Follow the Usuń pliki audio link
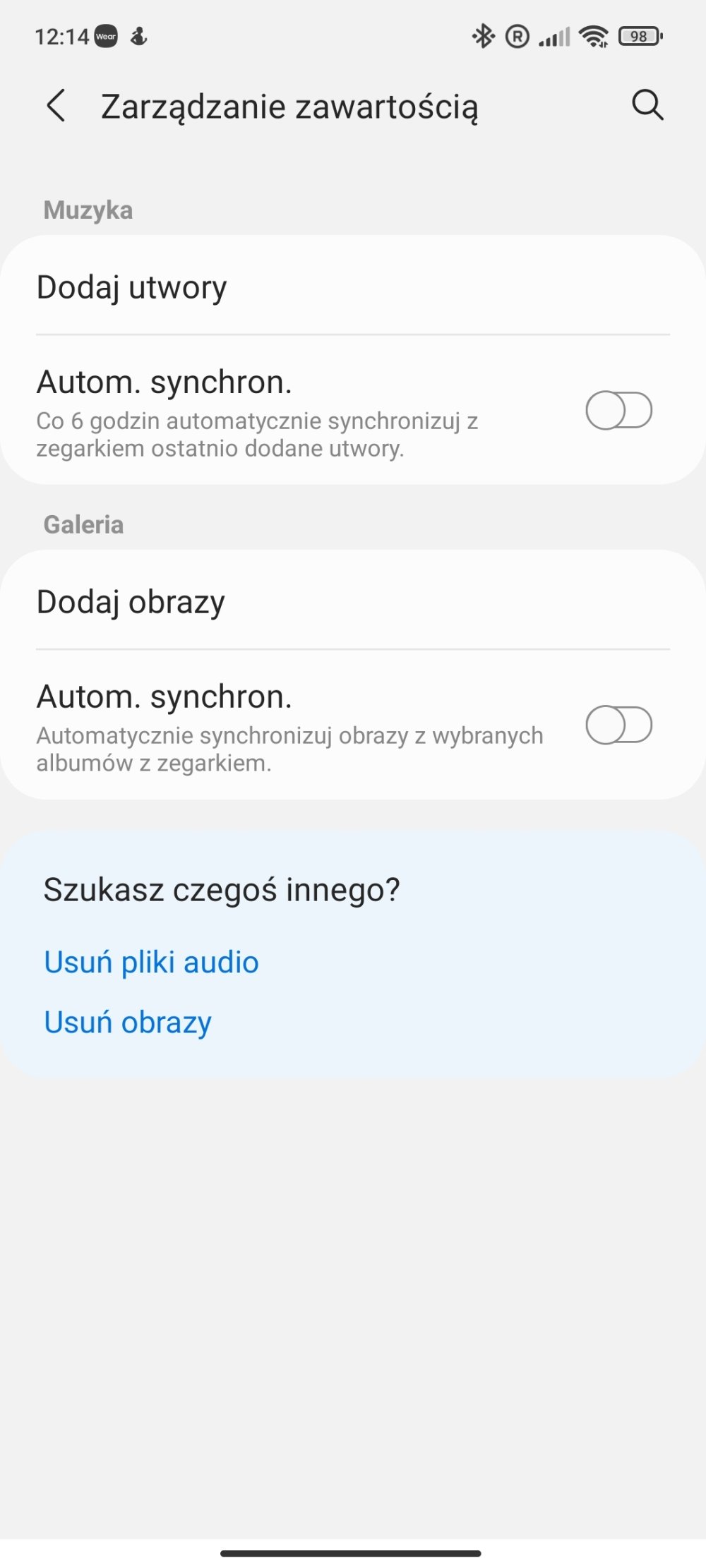Viewport: 706px width, 1568px height. click(x=151, y=963)
